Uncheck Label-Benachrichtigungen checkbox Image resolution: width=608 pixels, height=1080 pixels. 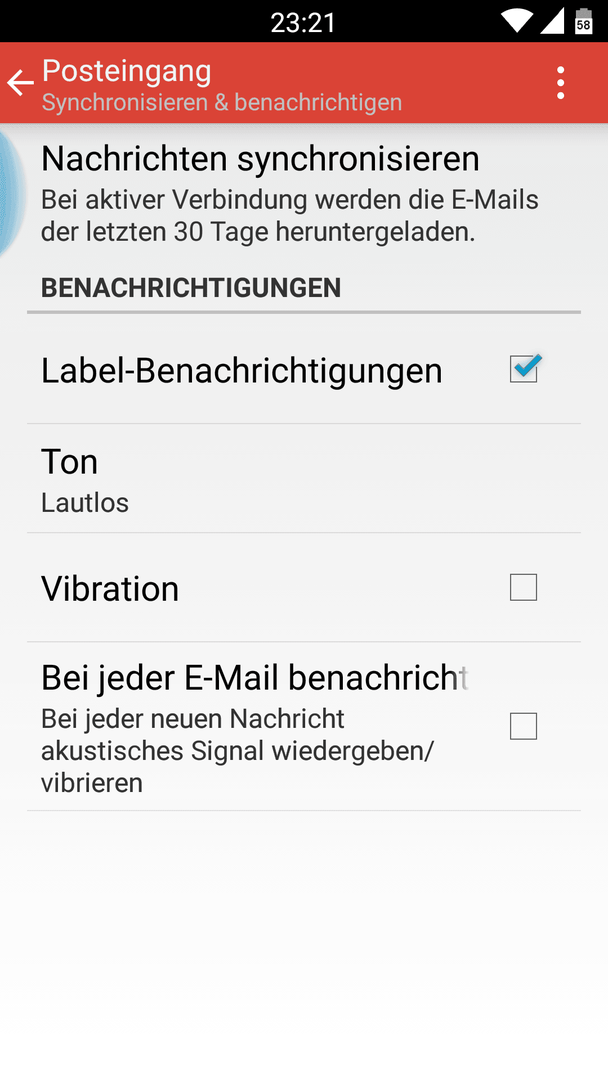coord(524,369)
